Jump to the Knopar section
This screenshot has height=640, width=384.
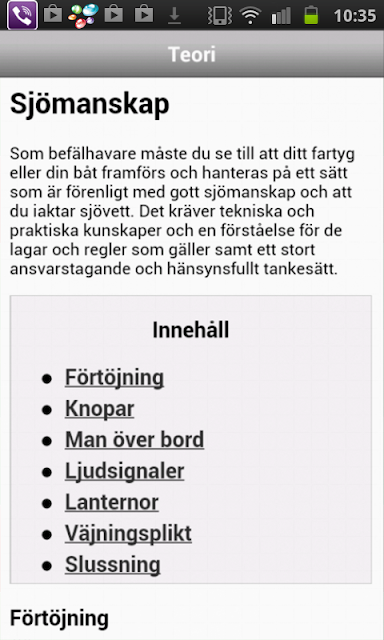(x=100, y=409)
